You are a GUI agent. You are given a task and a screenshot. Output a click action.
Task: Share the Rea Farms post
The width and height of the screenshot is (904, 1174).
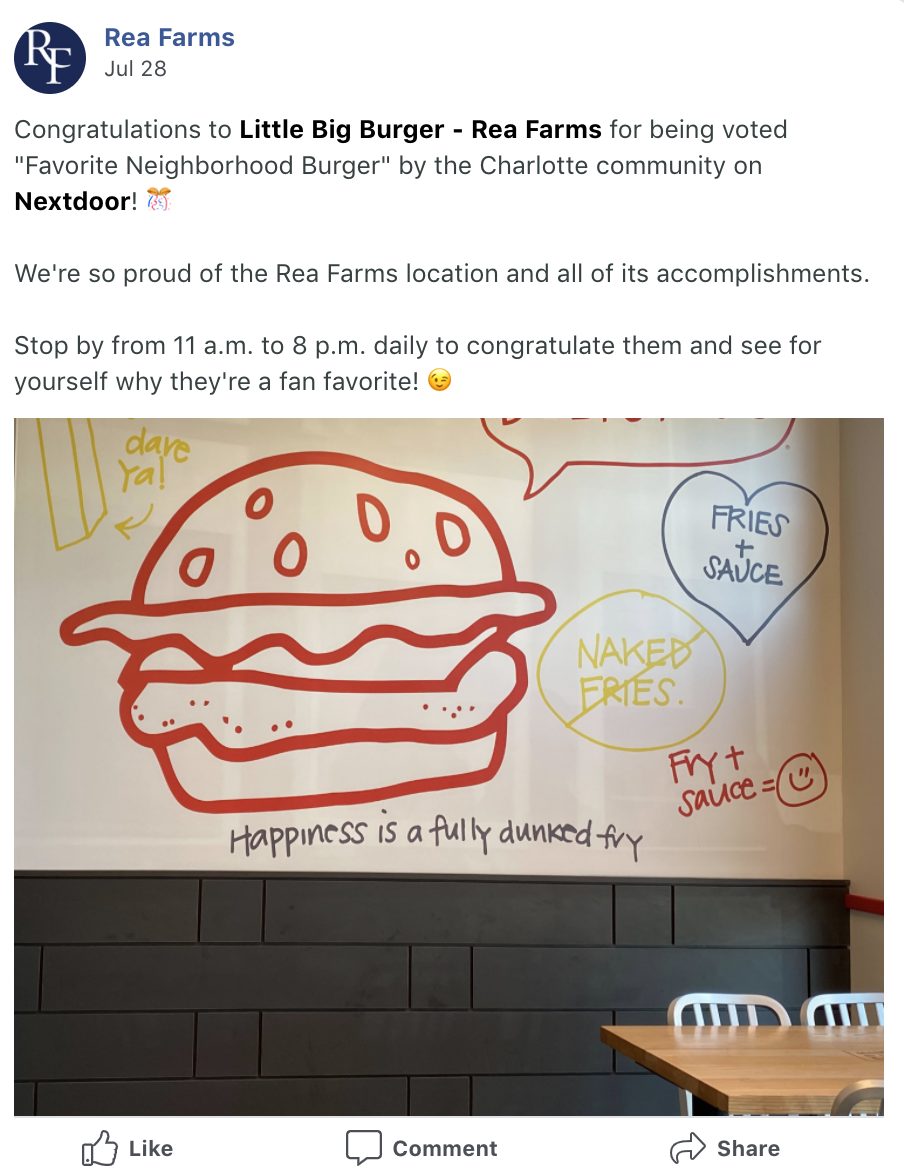coord(724,1148)
